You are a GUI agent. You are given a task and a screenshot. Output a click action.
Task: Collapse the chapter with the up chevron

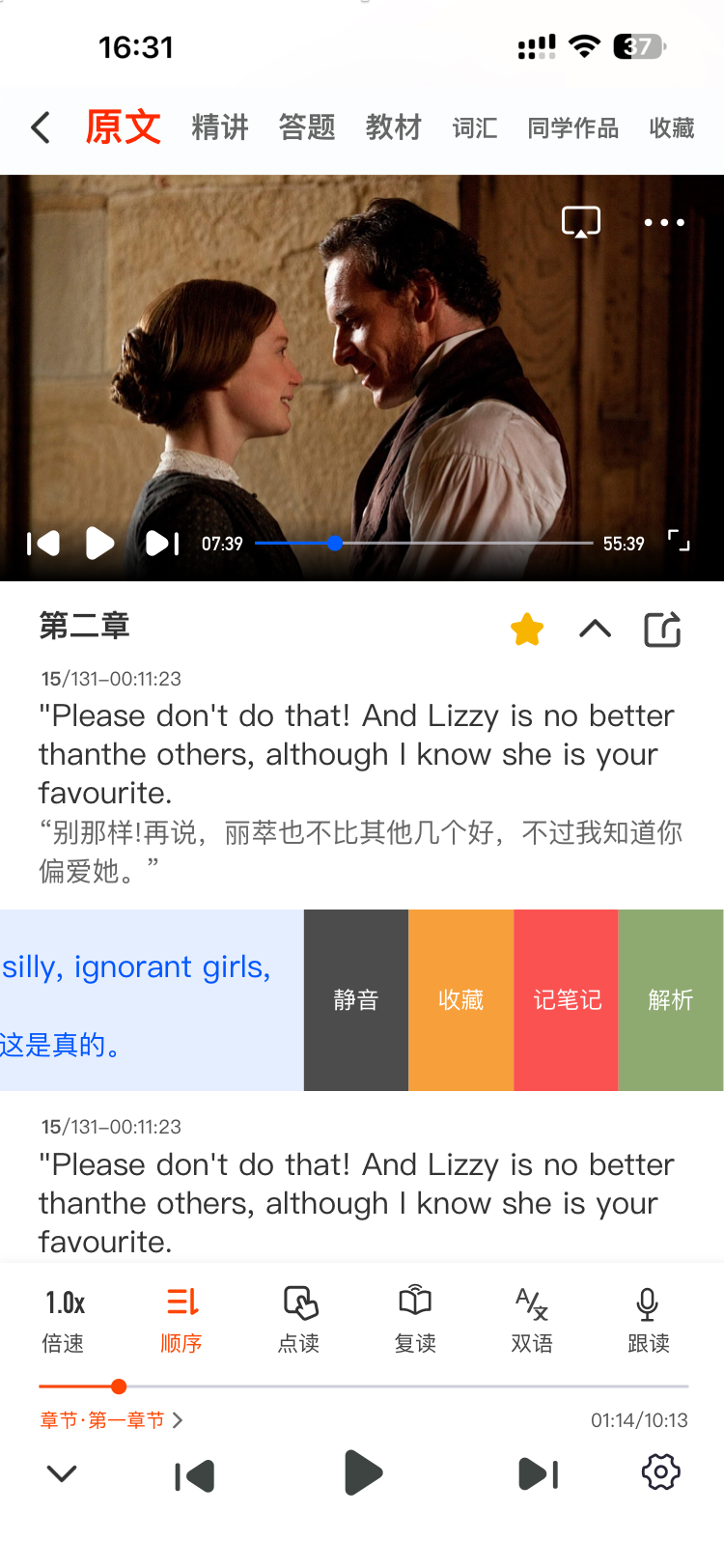click(x=595, y=630)
